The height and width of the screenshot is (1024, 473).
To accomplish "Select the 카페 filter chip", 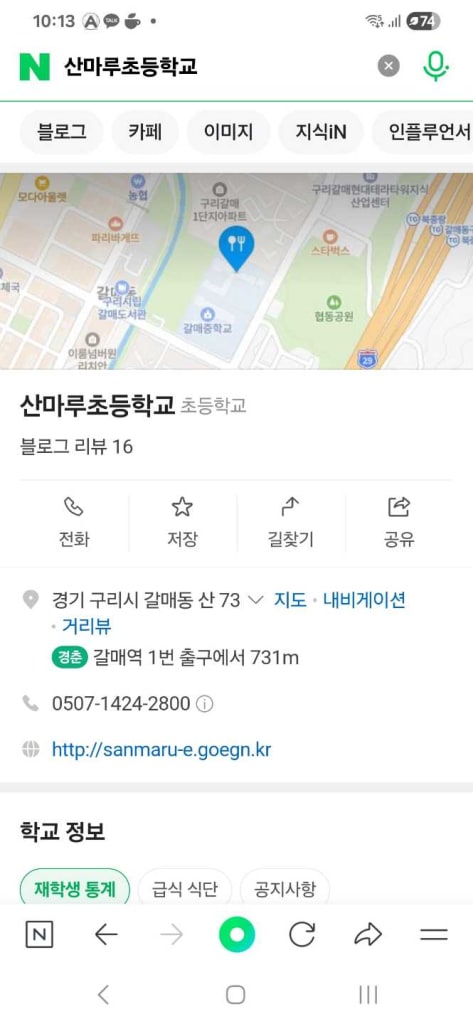I will pos(145,132).
